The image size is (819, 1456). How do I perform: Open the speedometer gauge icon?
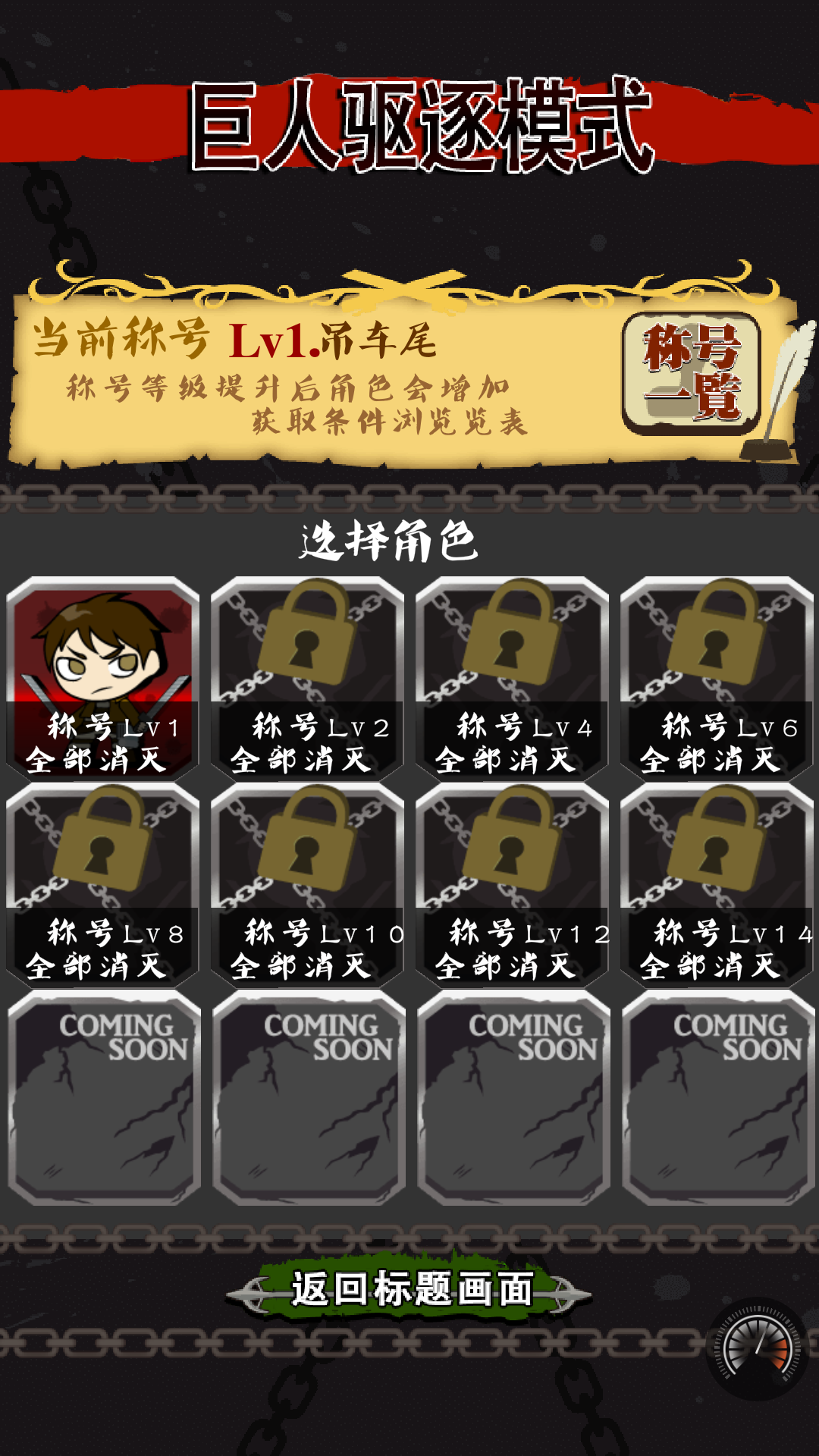click(757, 1349)
